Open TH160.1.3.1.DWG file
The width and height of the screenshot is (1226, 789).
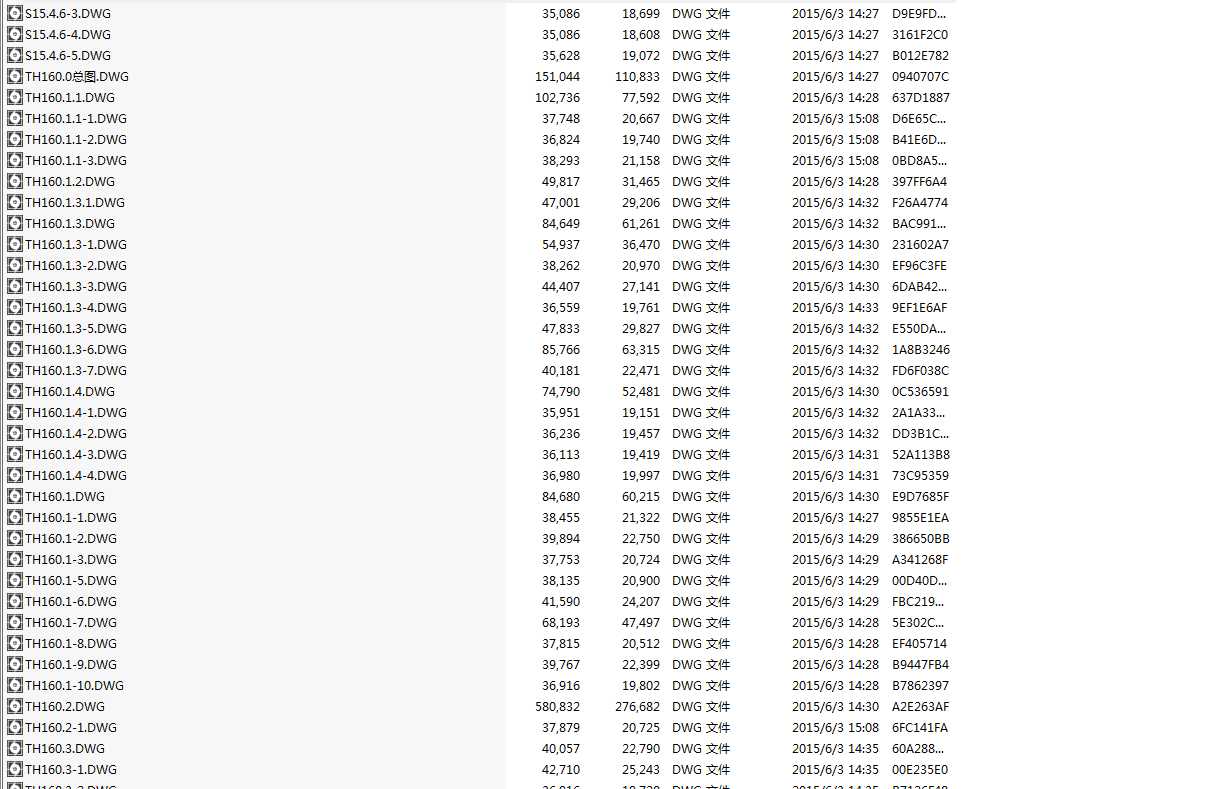74,203
